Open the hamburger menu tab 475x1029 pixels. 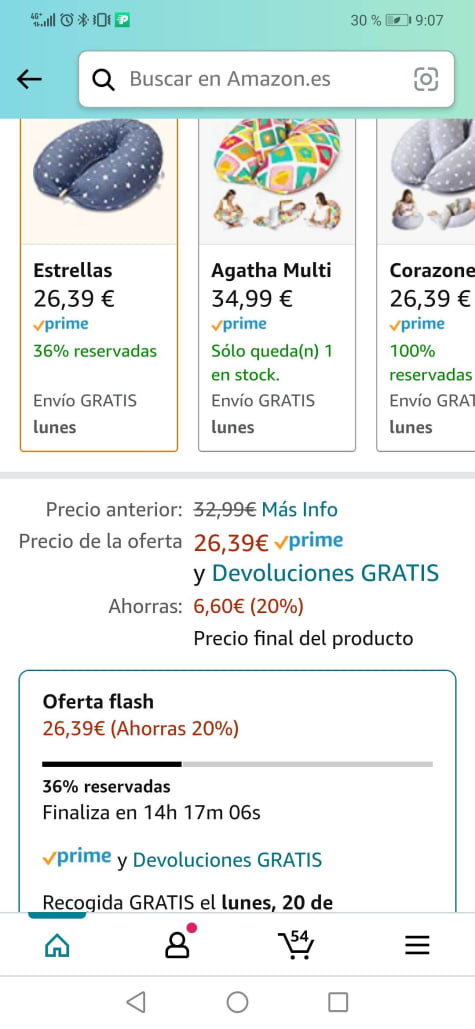point(417,945)
